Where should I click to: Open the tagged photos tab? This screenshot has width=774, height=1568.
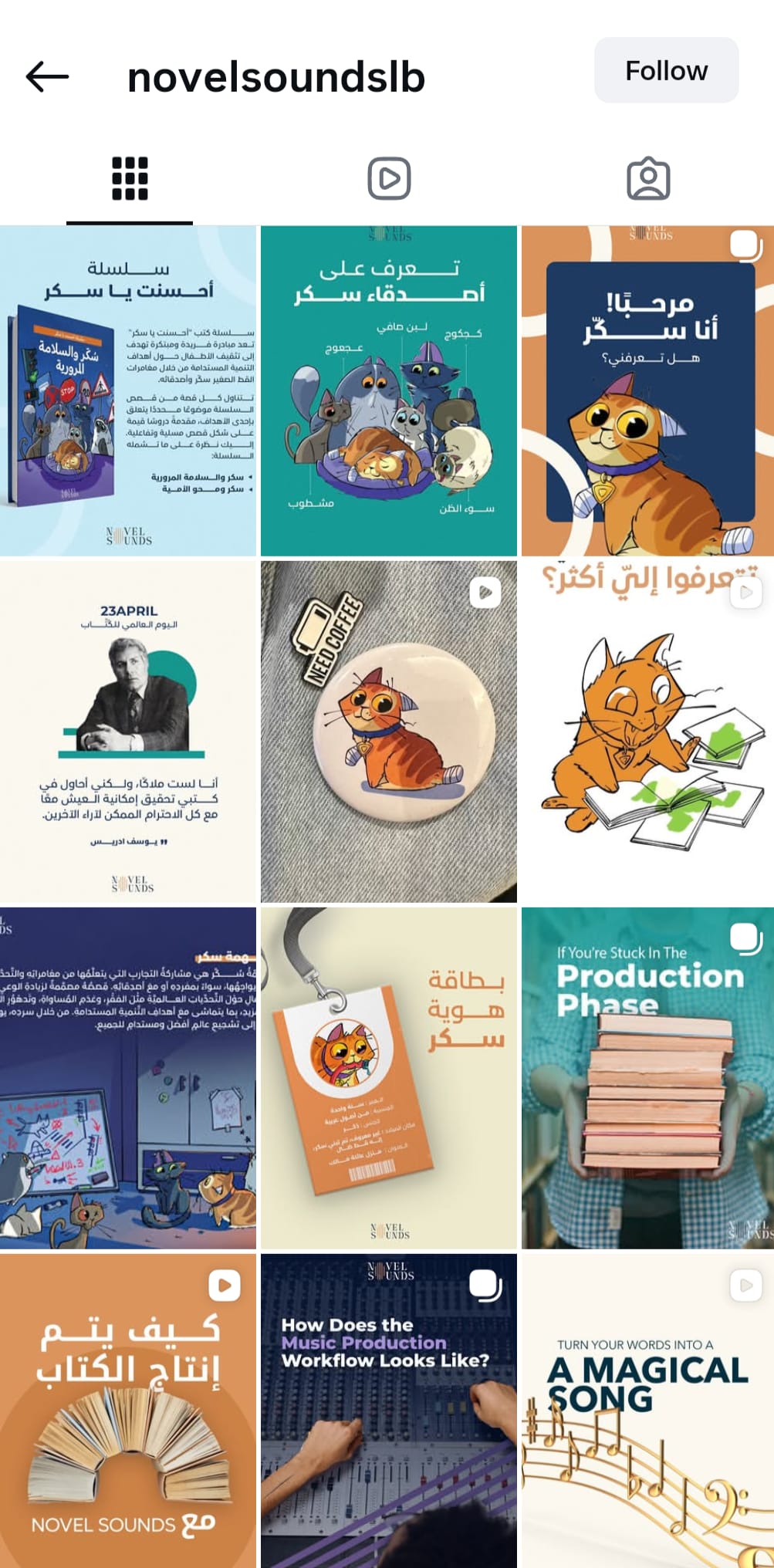648,179
